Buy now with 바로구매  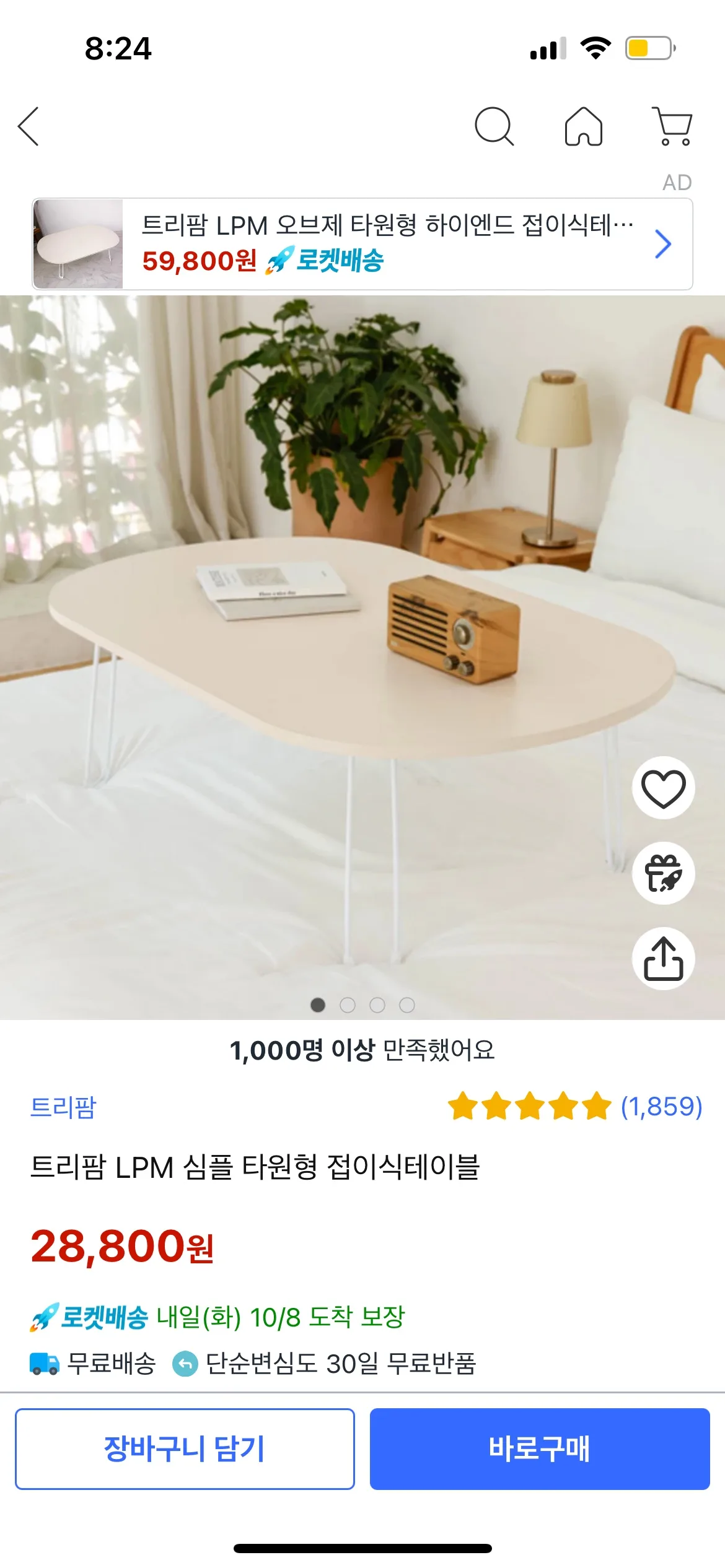coord(540,1449)
